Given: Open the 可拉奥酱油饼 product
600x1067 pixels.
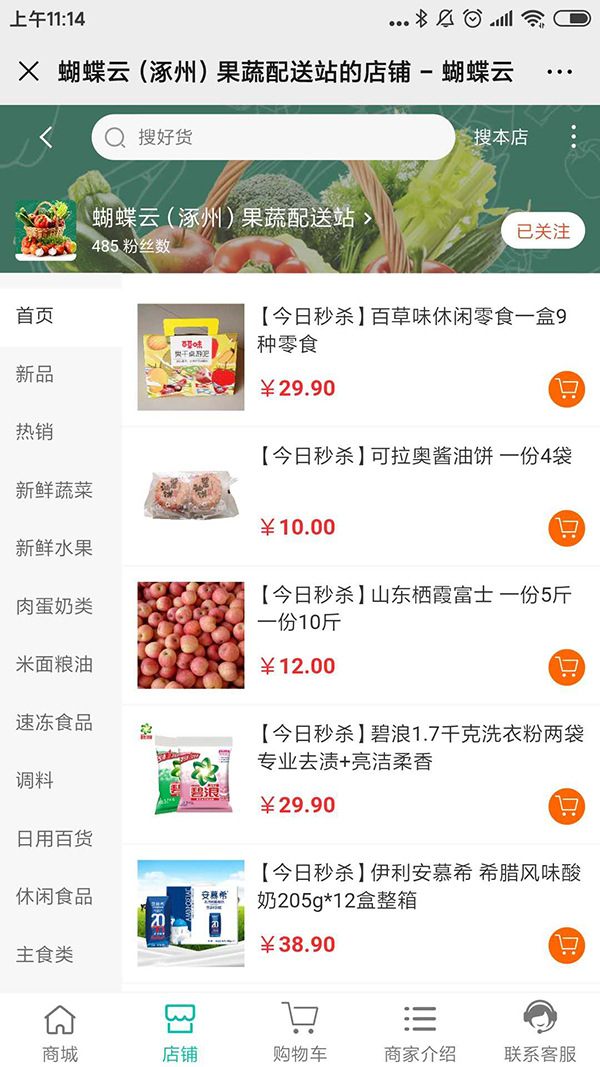Looking at the screenshot, I should (415, 457).
